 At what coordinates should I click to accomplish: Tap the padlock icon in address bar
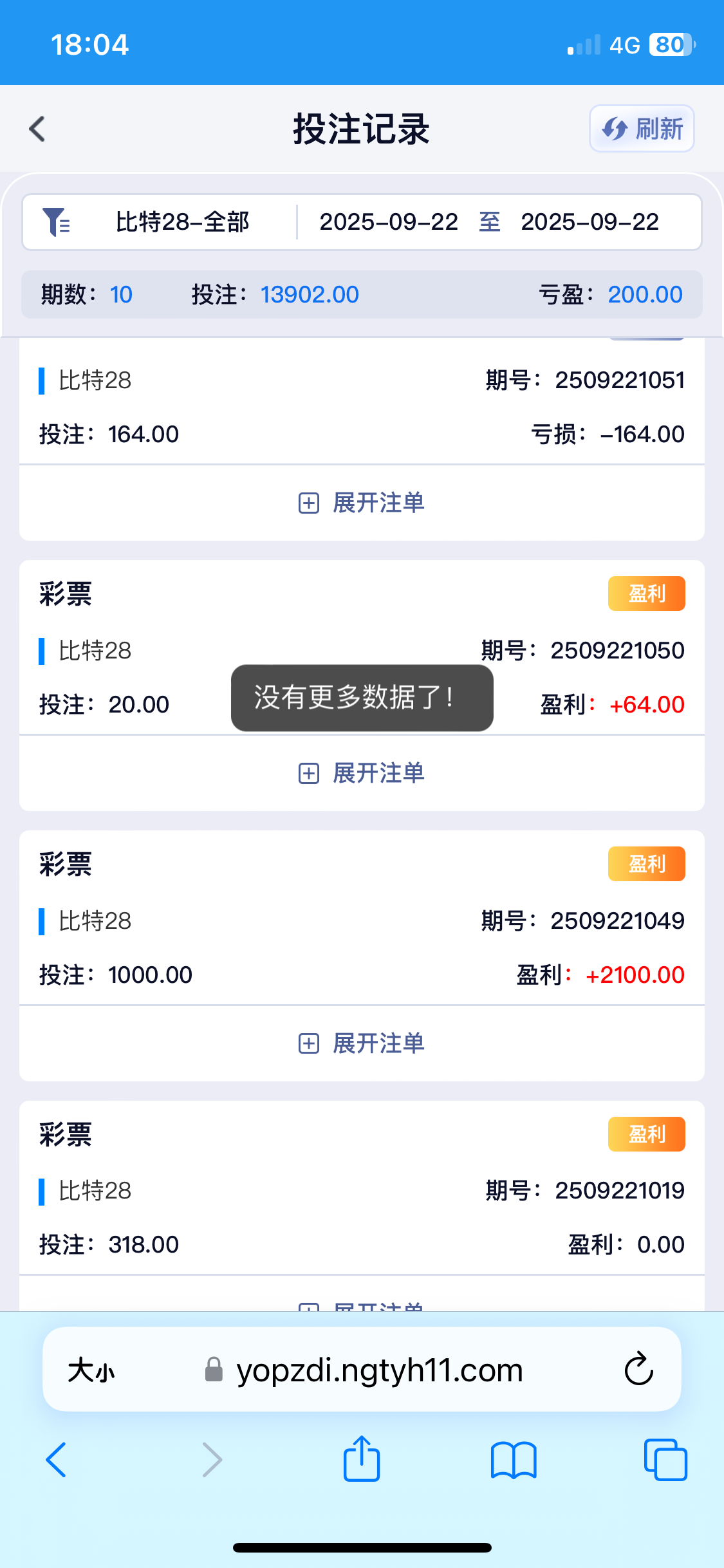click(213, 1370)
